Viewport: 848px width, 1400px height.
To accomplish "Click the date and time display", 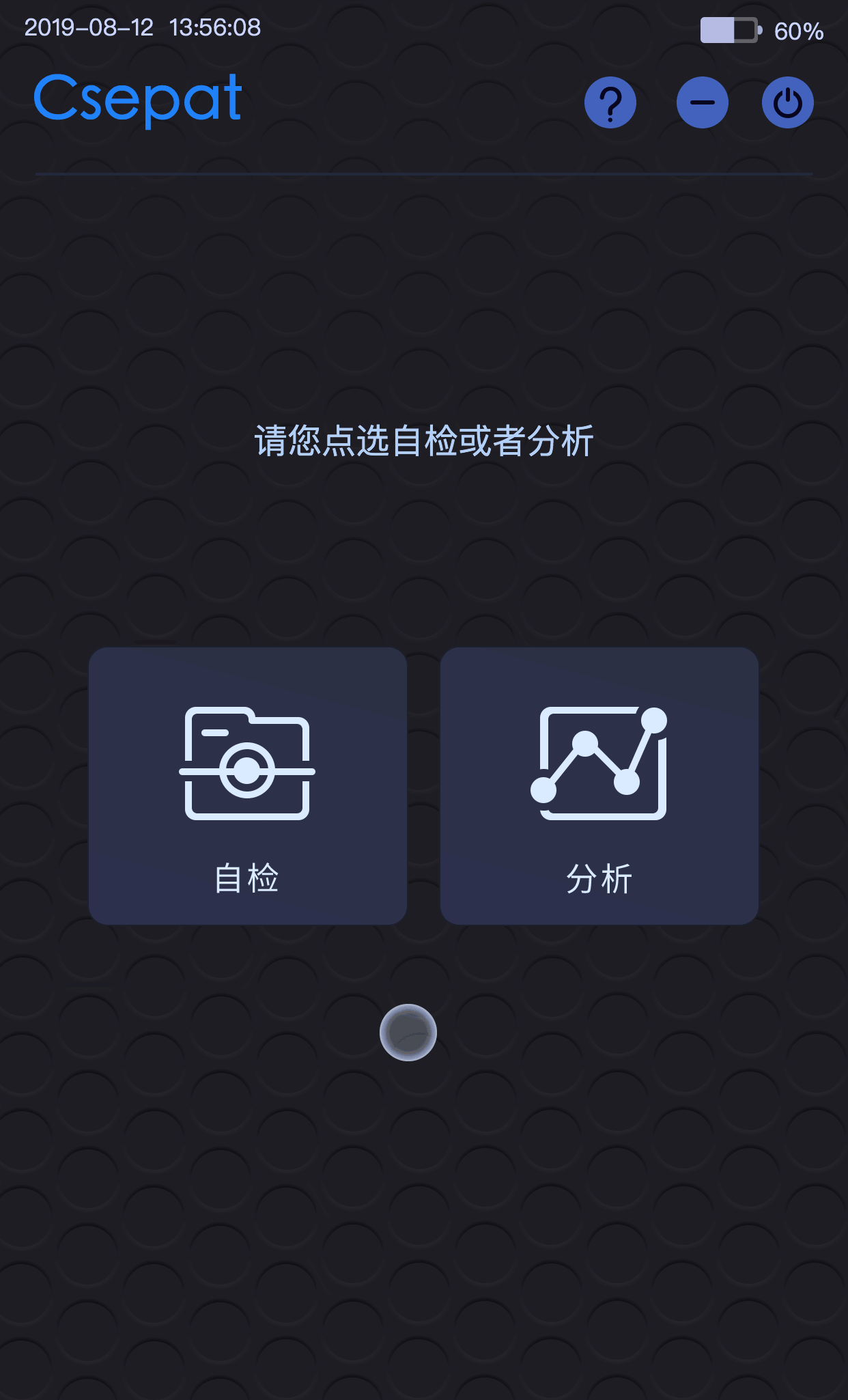I will click(142, 29).
